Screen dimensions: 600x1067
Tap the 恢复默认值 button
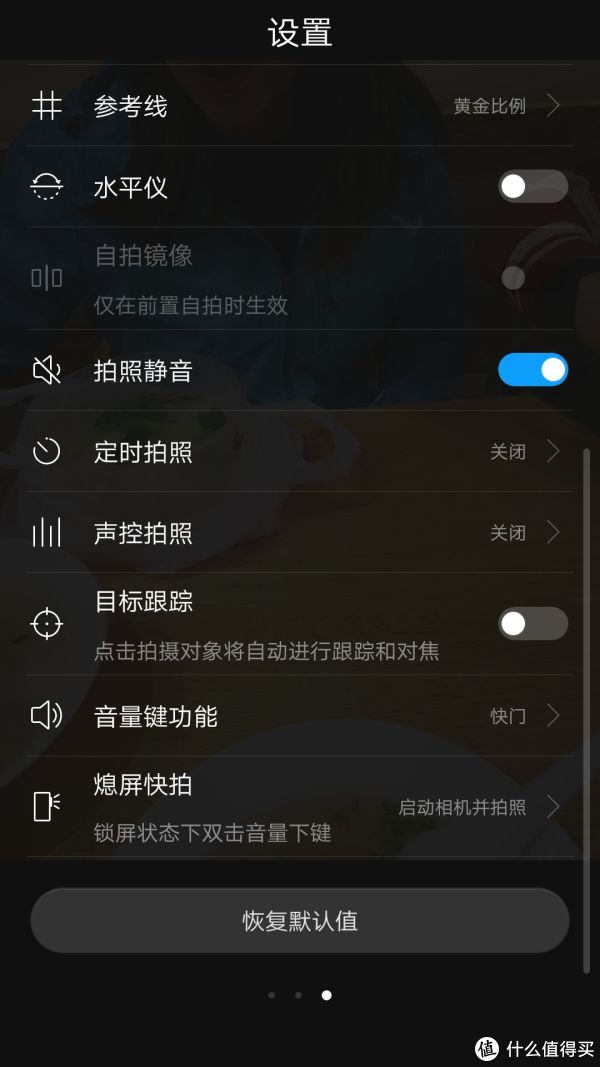(300, 920)
